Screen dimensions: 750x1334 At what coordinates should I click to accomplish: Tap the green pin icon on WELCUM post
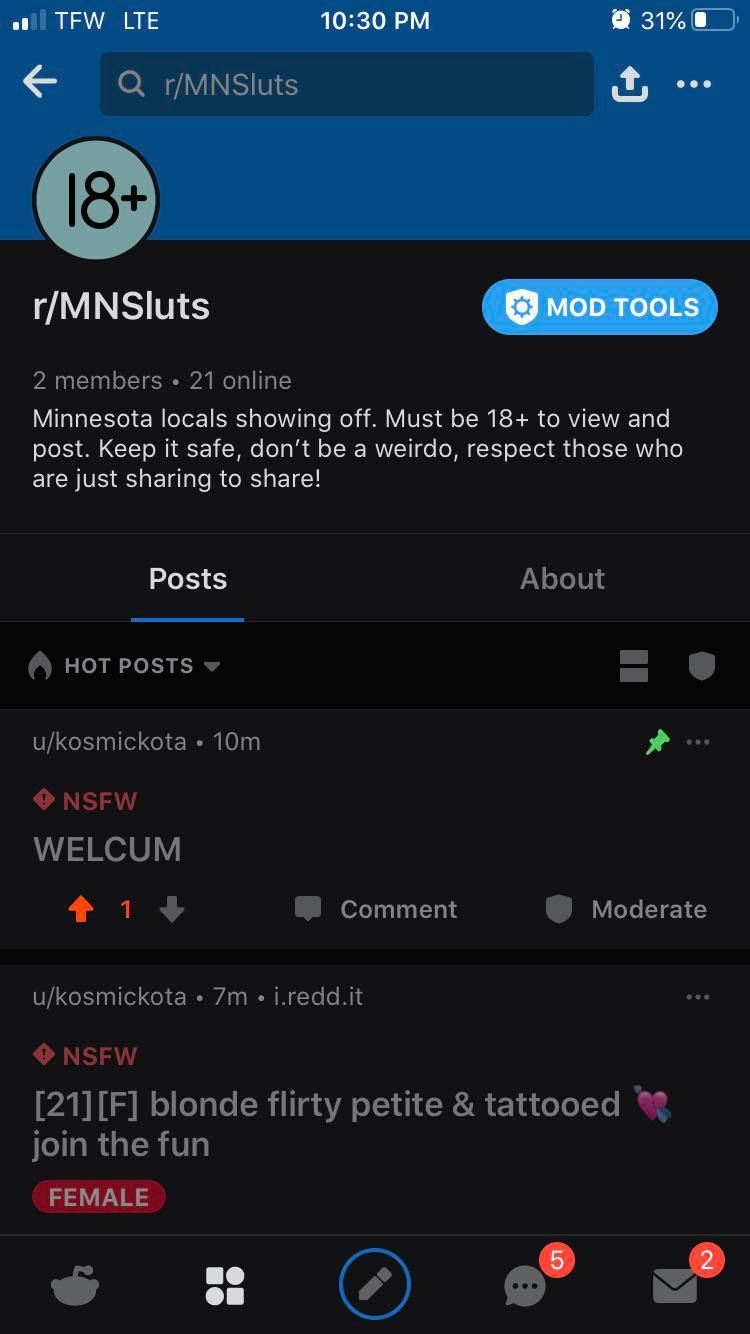pyautogui.click(x=657, y=742)
